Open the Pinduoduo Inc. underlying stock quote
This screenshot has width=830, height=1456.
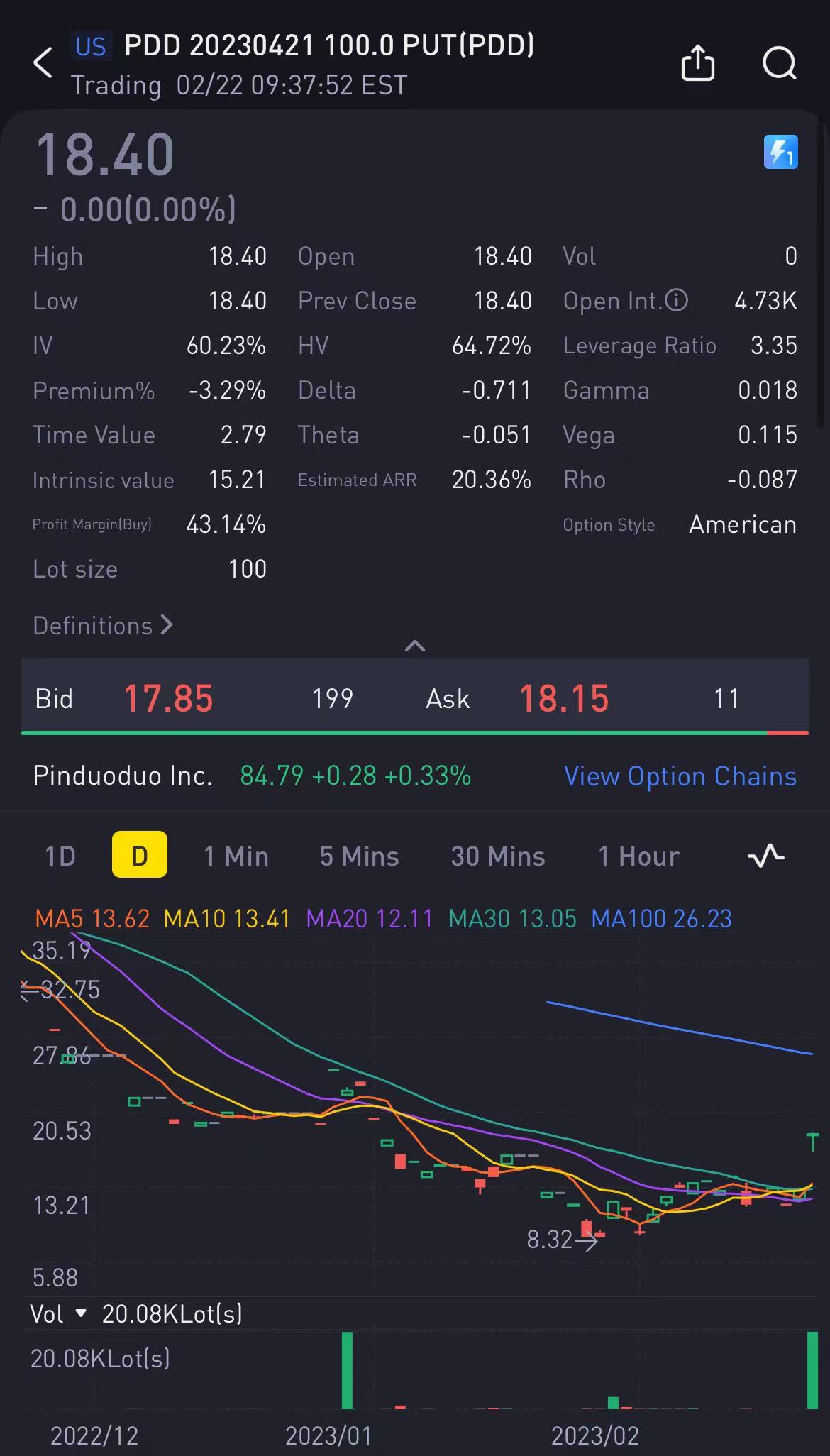[x=123, y=776]
